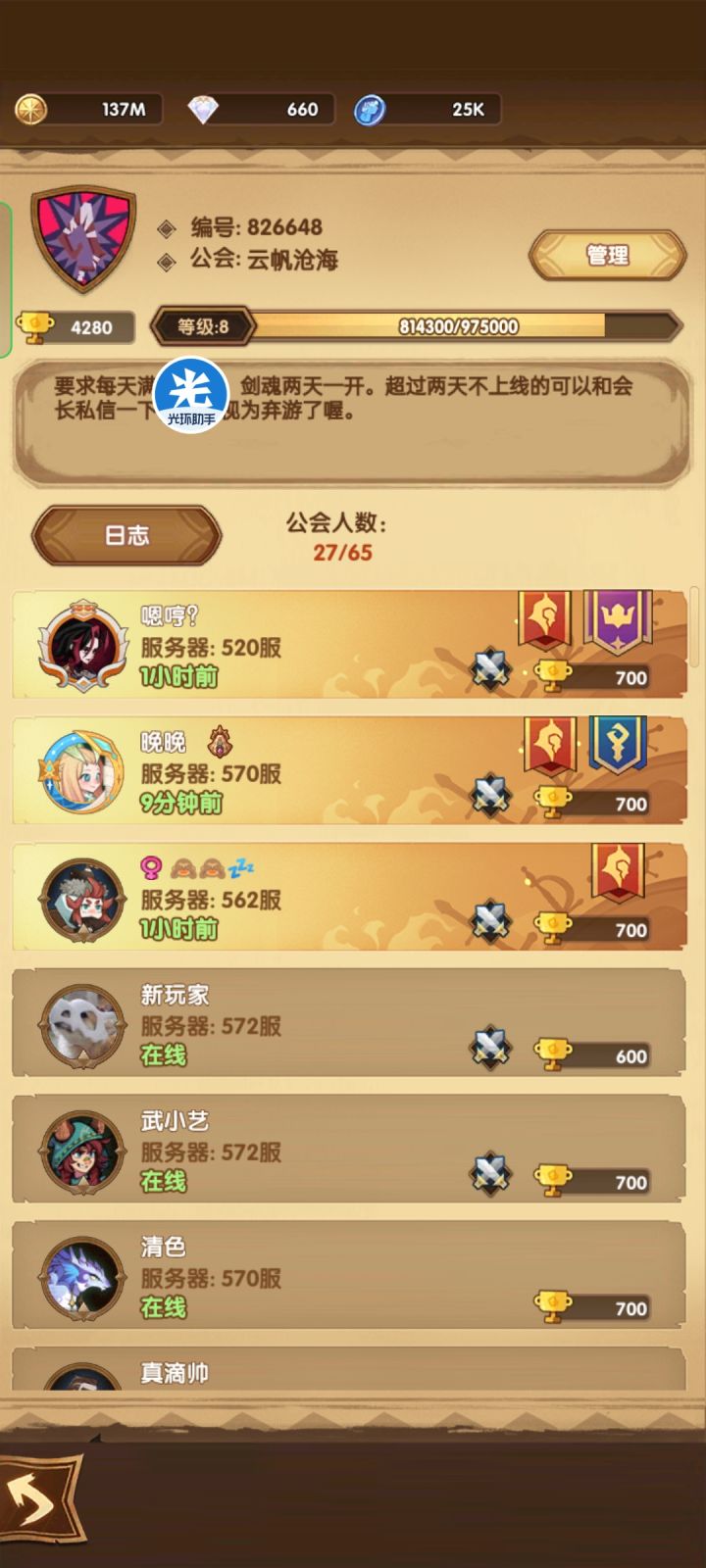Switch to the 管理 management screen
Viewport: 706px width, 1568px height.
tap(608, 253)
